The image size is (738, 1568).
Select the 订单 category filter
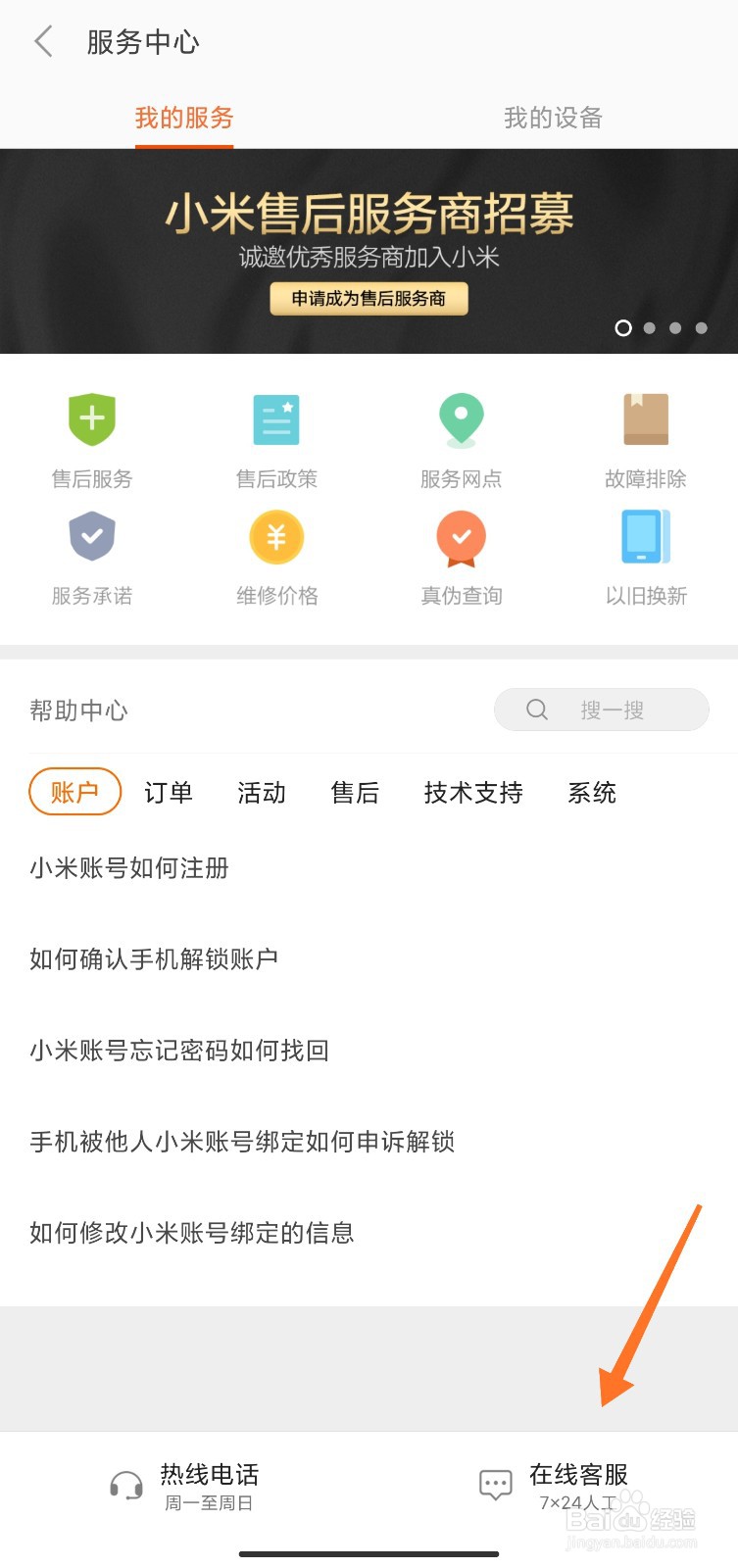[169, 792]
